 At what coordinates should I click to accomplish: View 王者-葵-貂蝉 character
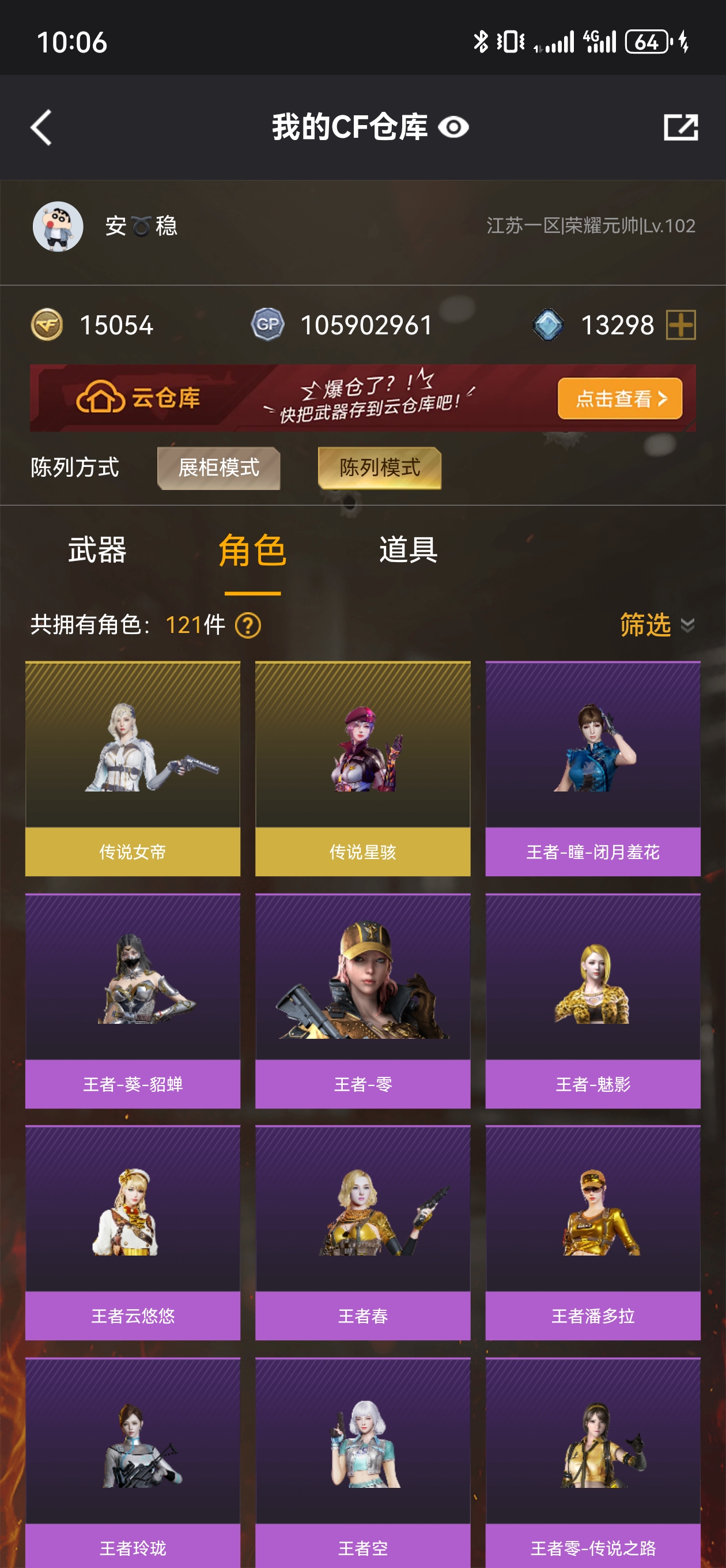click(133, 1000)
